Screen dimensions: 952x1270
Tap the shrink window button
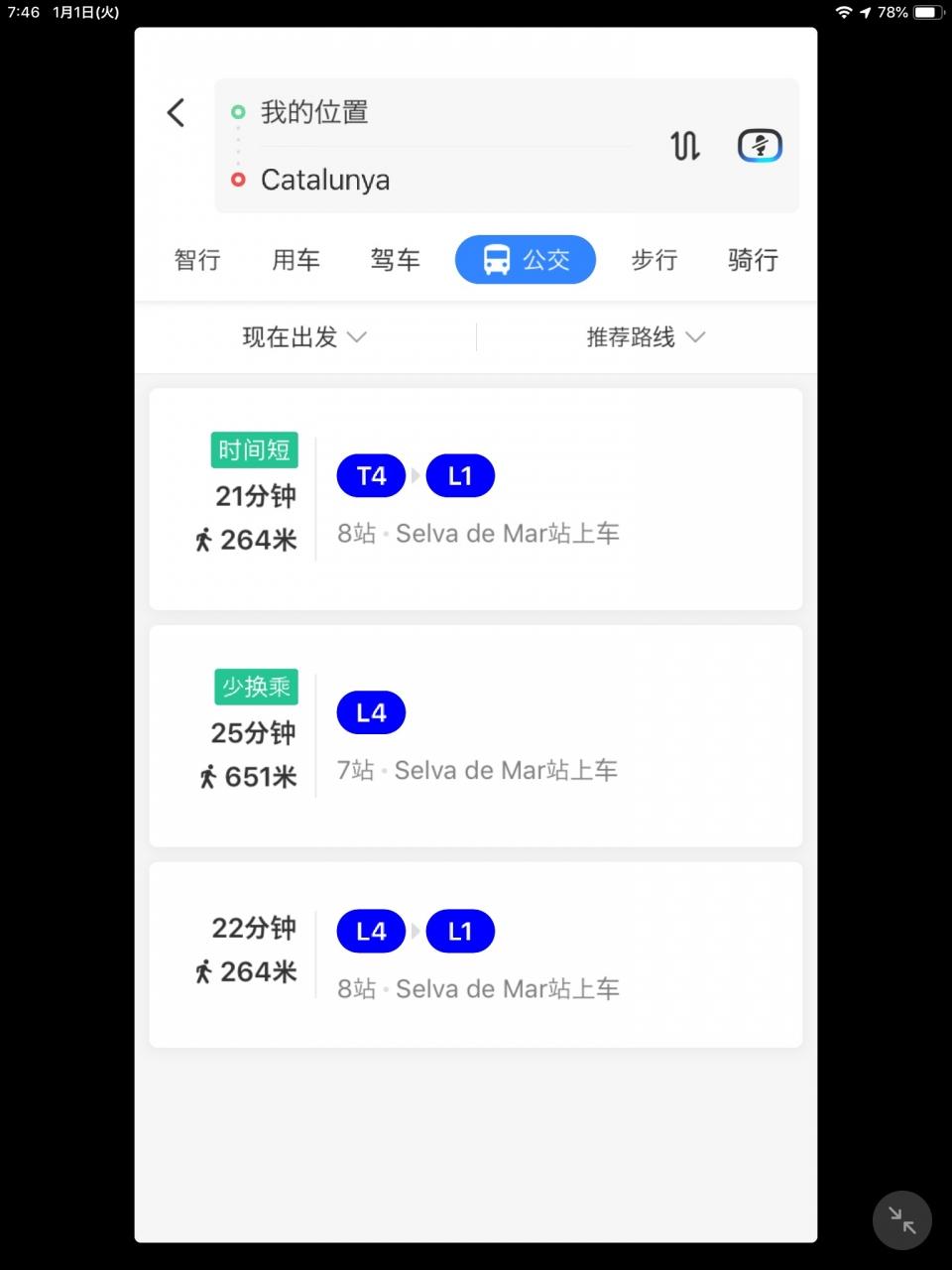pyautogui.click(x=901, y=1219)
